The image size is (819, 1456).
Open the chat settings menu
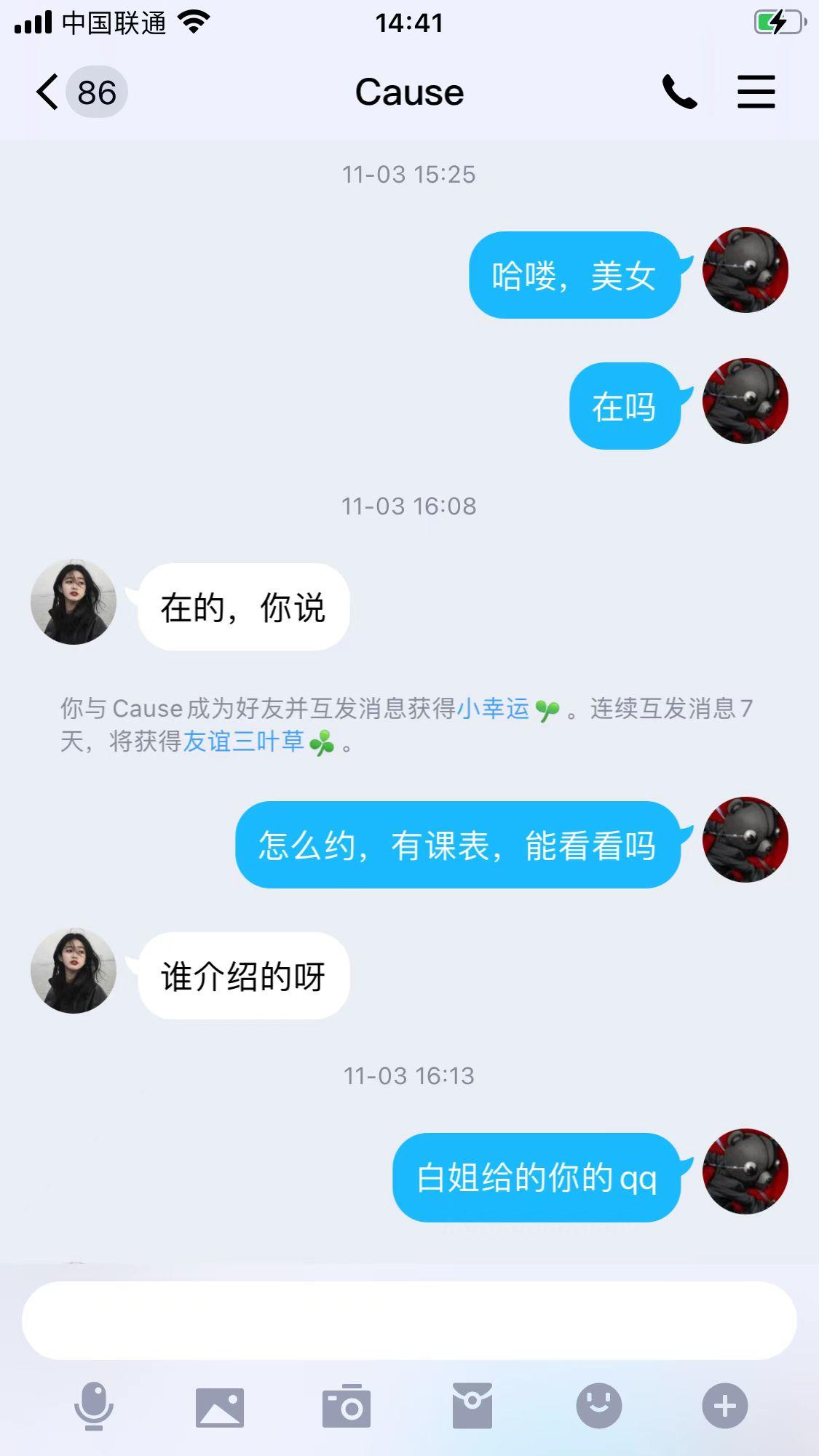[756, 92]
